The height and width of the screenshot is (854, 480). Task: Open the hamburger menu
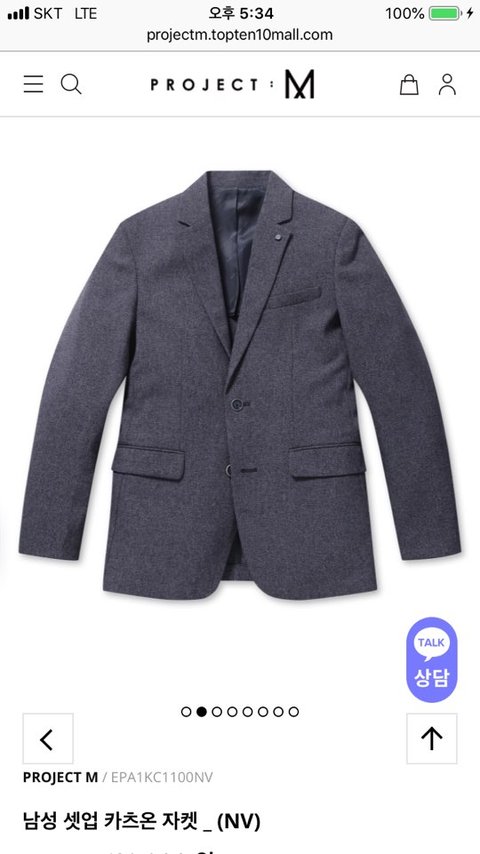point(33,84)
